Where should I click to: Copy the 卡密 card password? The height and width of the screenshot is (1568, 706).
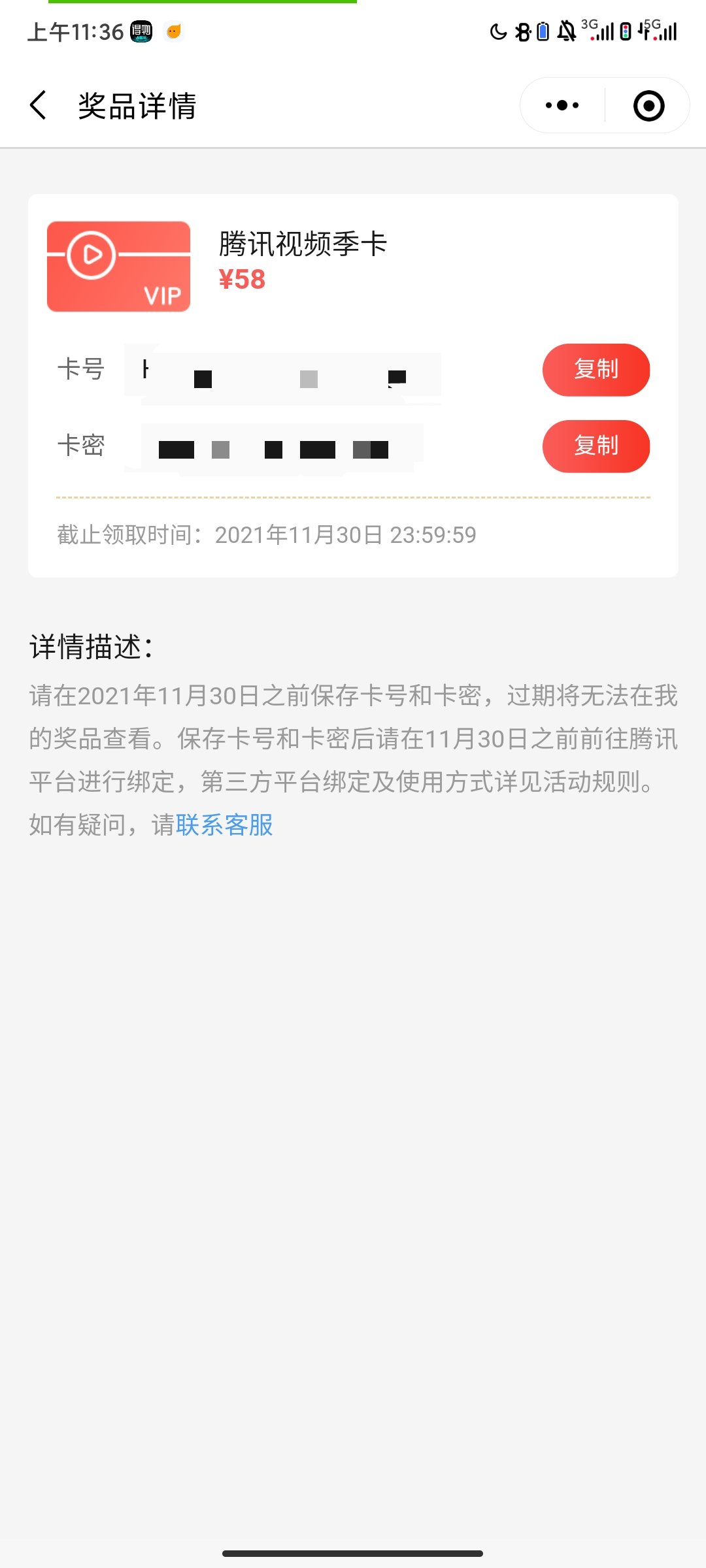tap(596, 446)
